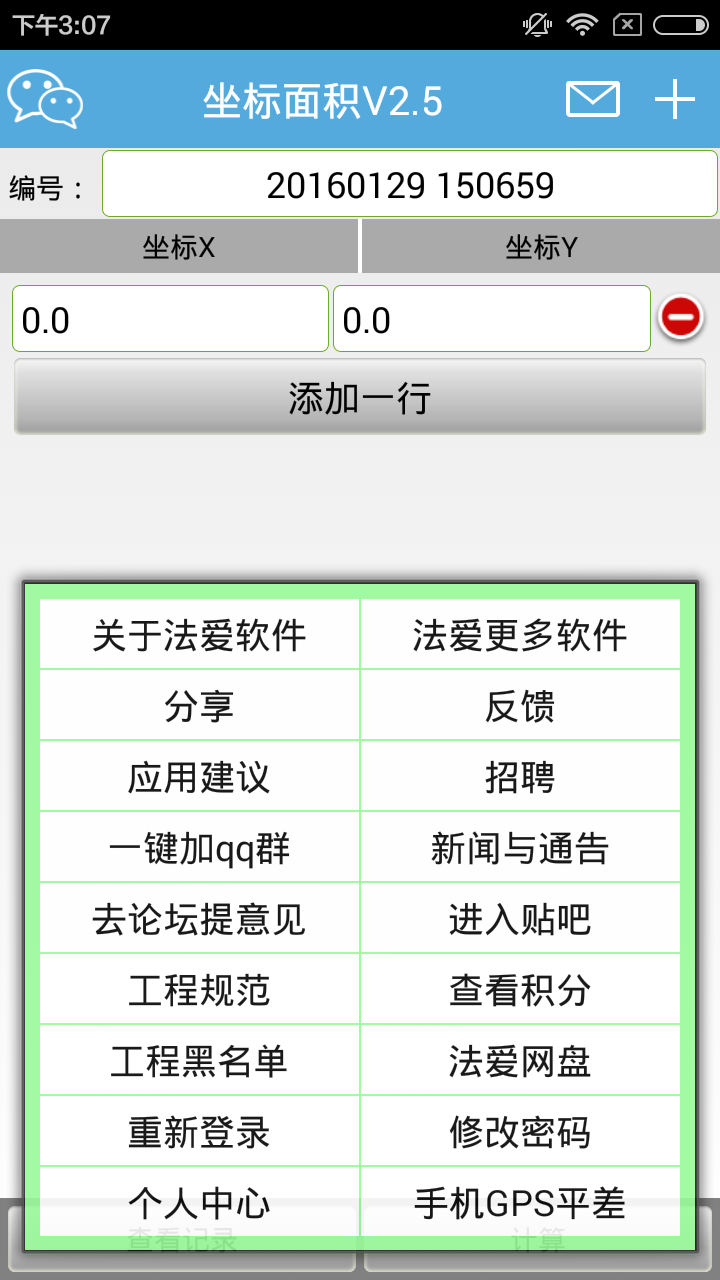Open 工程规范
The width and height of the screenshot is (720, 1280).
(x=199, y=990)
